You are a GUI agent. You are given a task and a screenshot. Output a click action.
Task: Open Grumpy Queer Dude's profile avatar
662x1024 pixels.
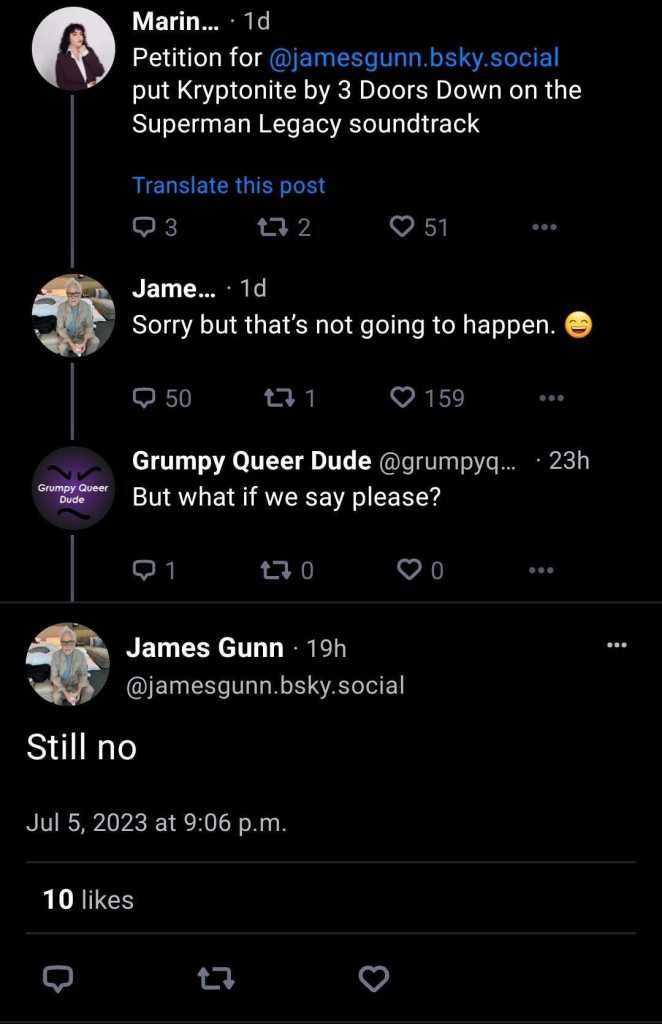click(72, 487)
